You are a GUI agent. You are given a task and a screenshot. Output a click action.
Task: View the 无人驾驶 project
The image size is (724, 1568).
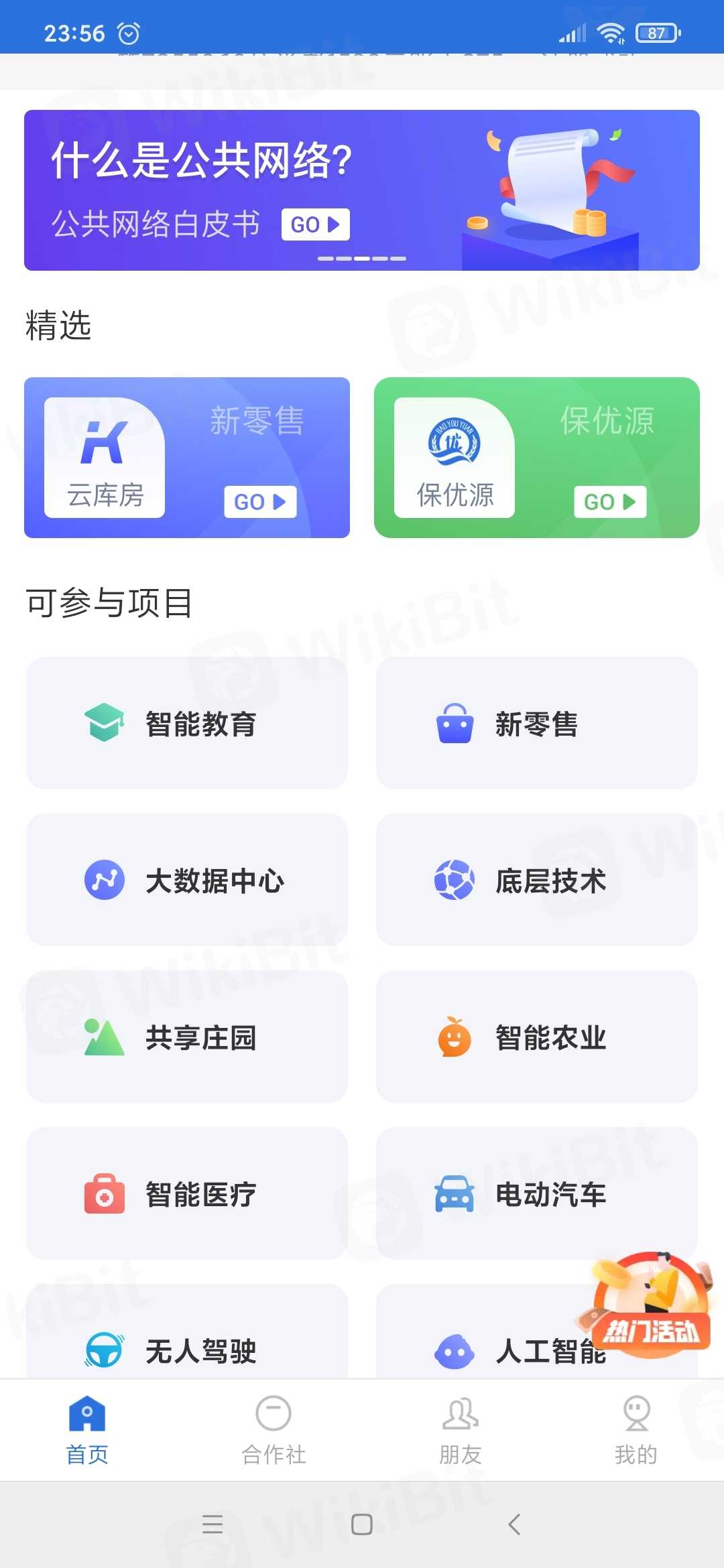pyautogui.click(x=187, y=1340)
